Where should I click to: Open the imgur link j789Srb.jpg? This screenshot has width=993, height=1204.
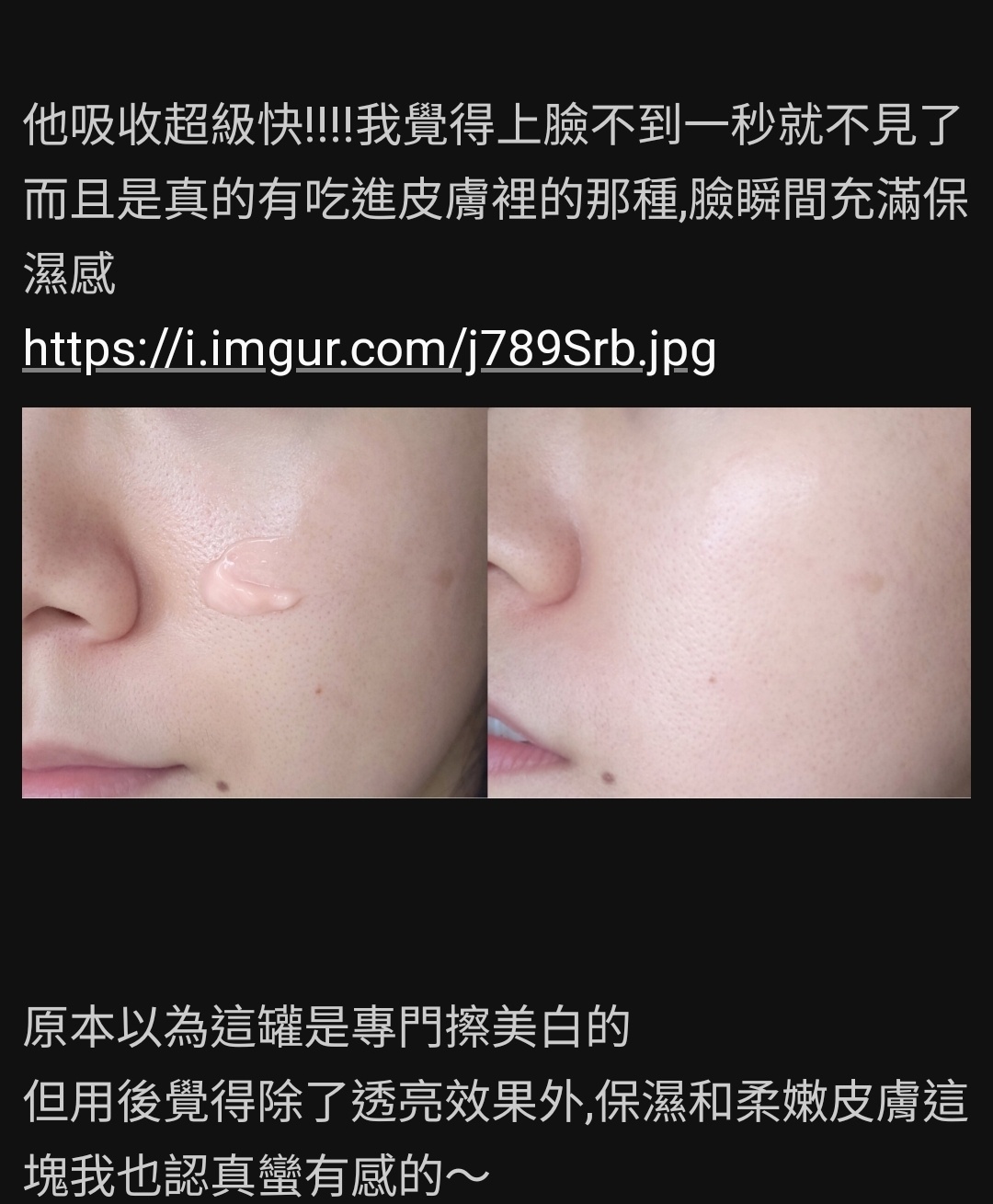[x=369, y=349]
